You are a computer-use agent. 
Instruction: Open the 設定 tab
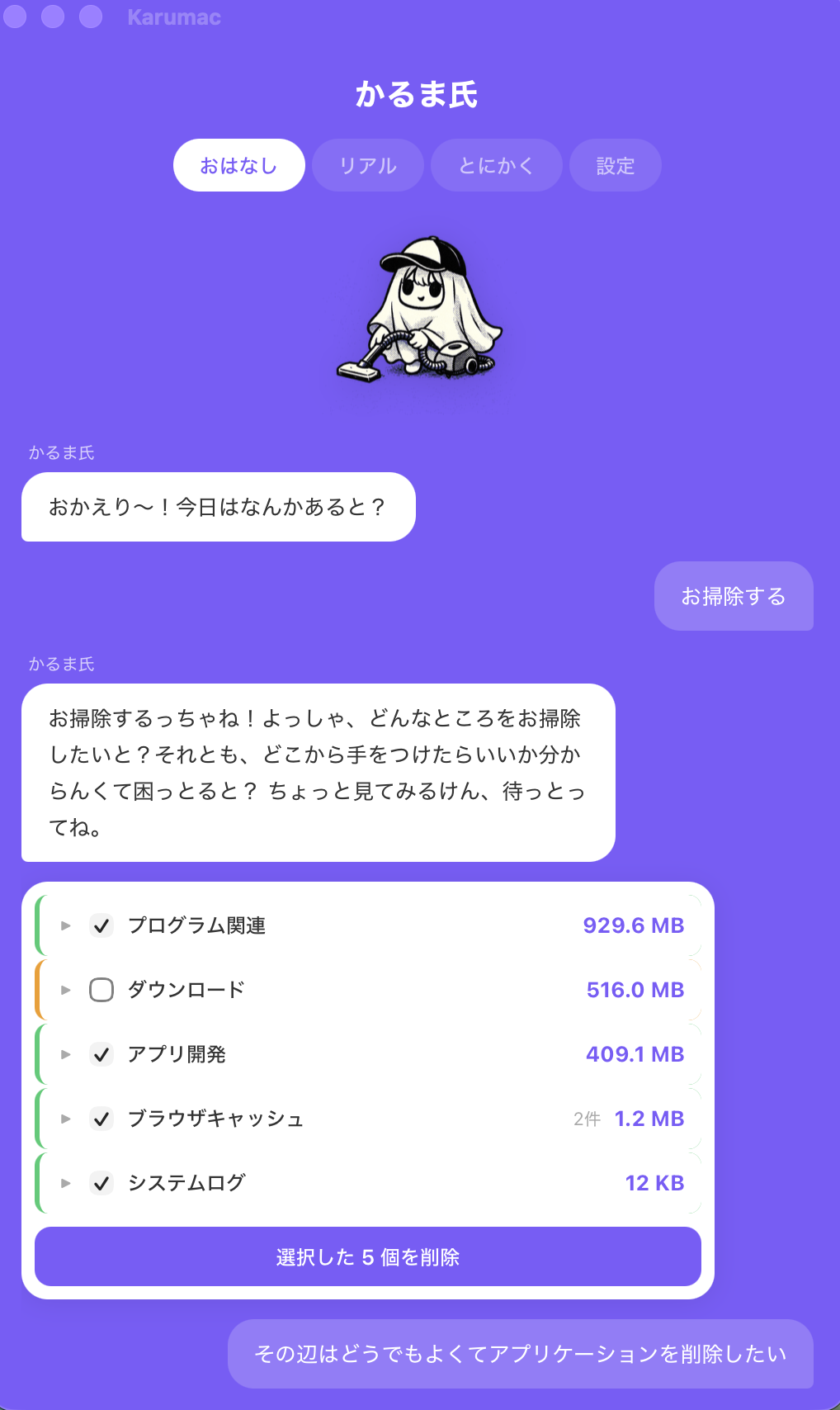point(615,165)
